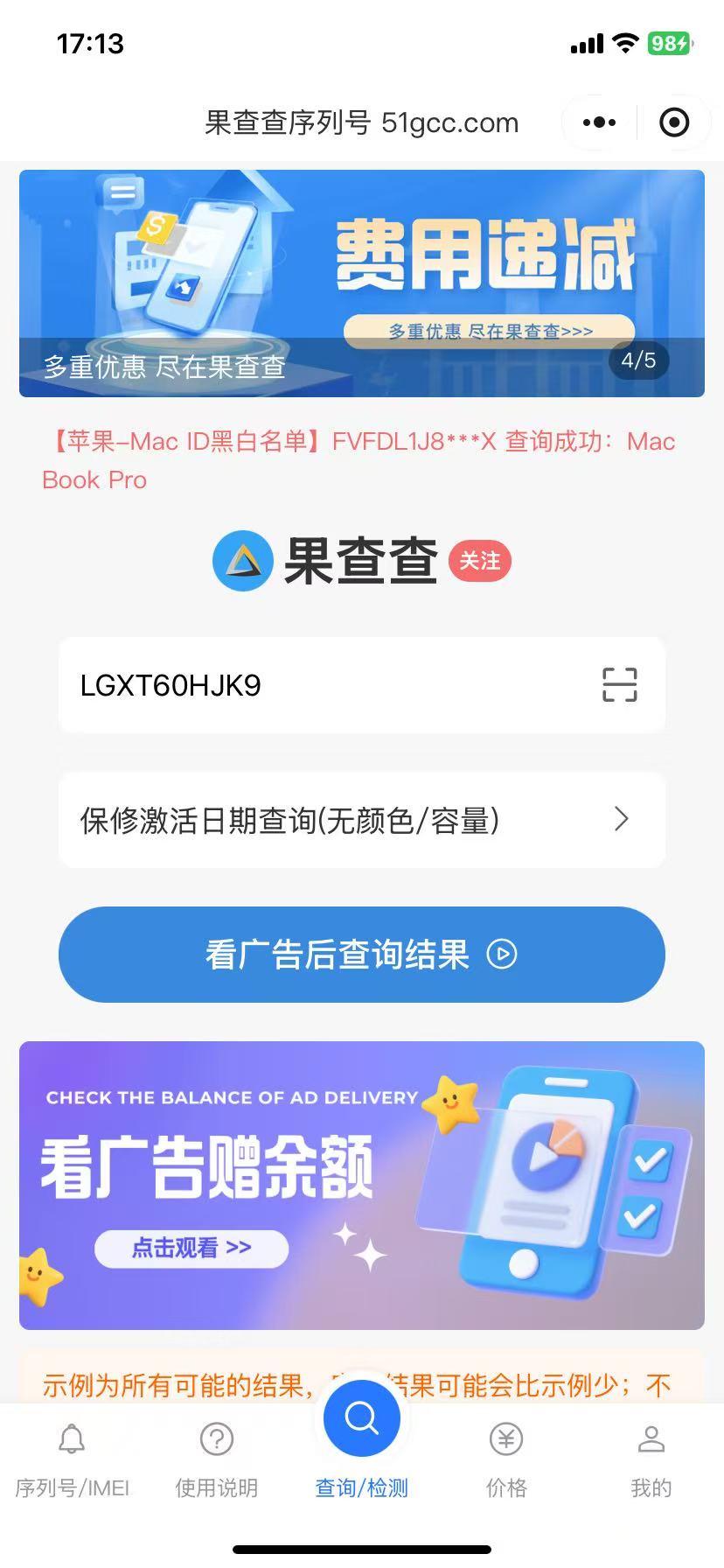Open the chevron next to warranty query option
Image resolution: width=724 pixels, height=1568 pixels.
(621, 820)
